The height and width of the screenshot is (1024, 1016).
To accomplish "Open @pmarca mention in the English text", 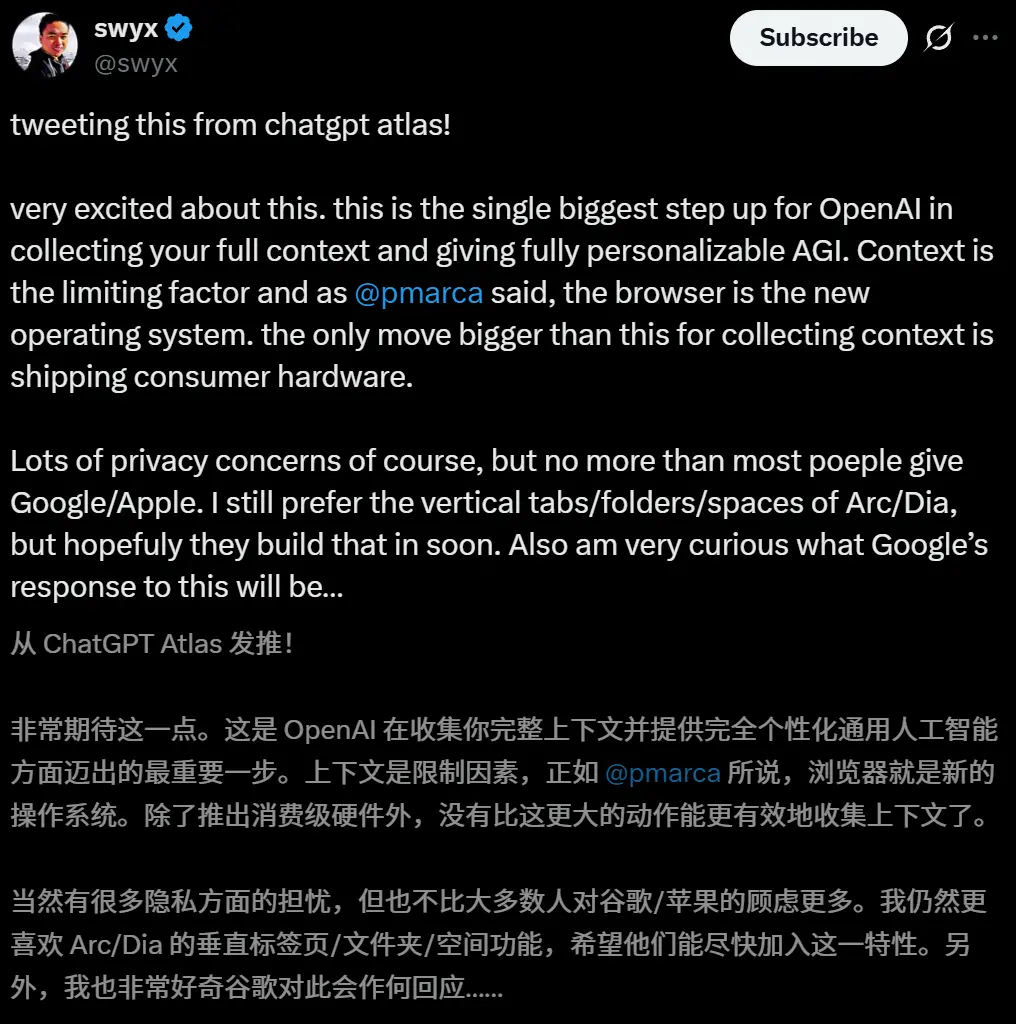I will point(418,294).
